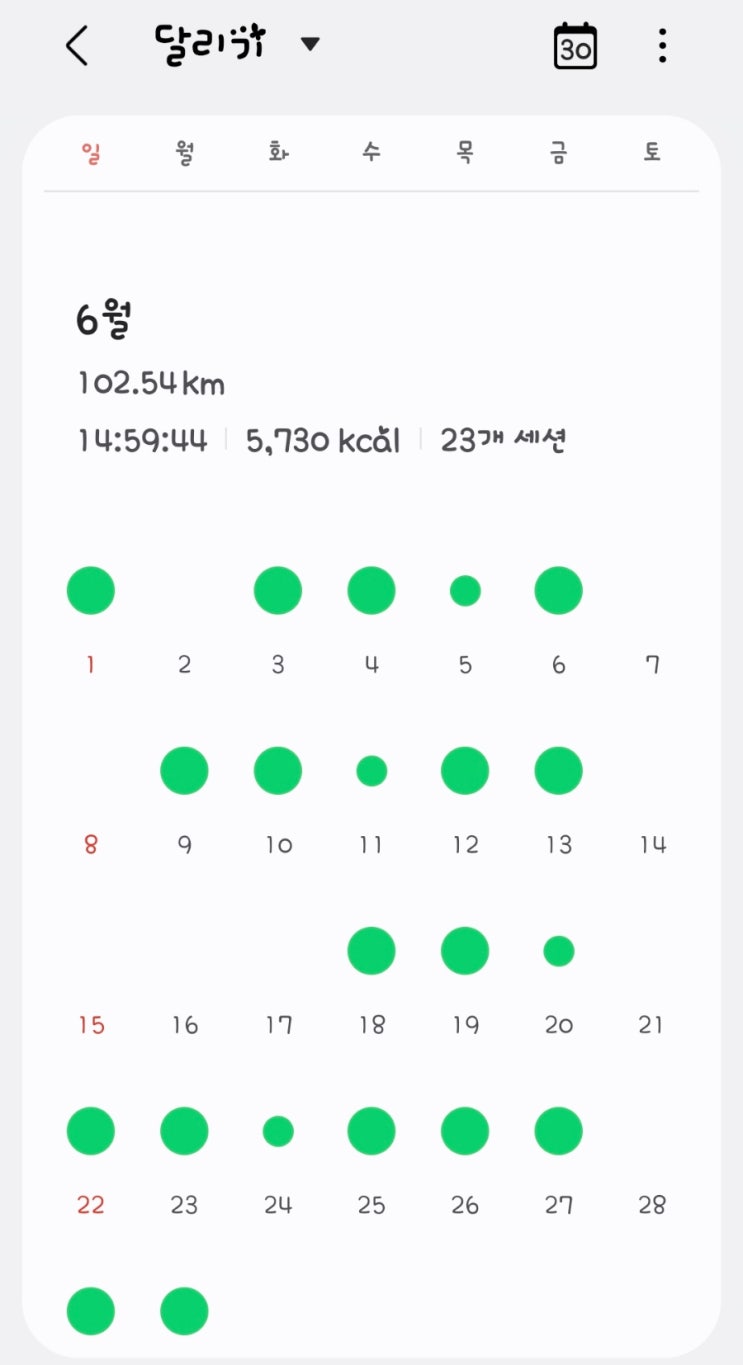This screenshot has height=1365, width=743.
Task: Show the June 13 running session
Action: (x=558, y=771)
